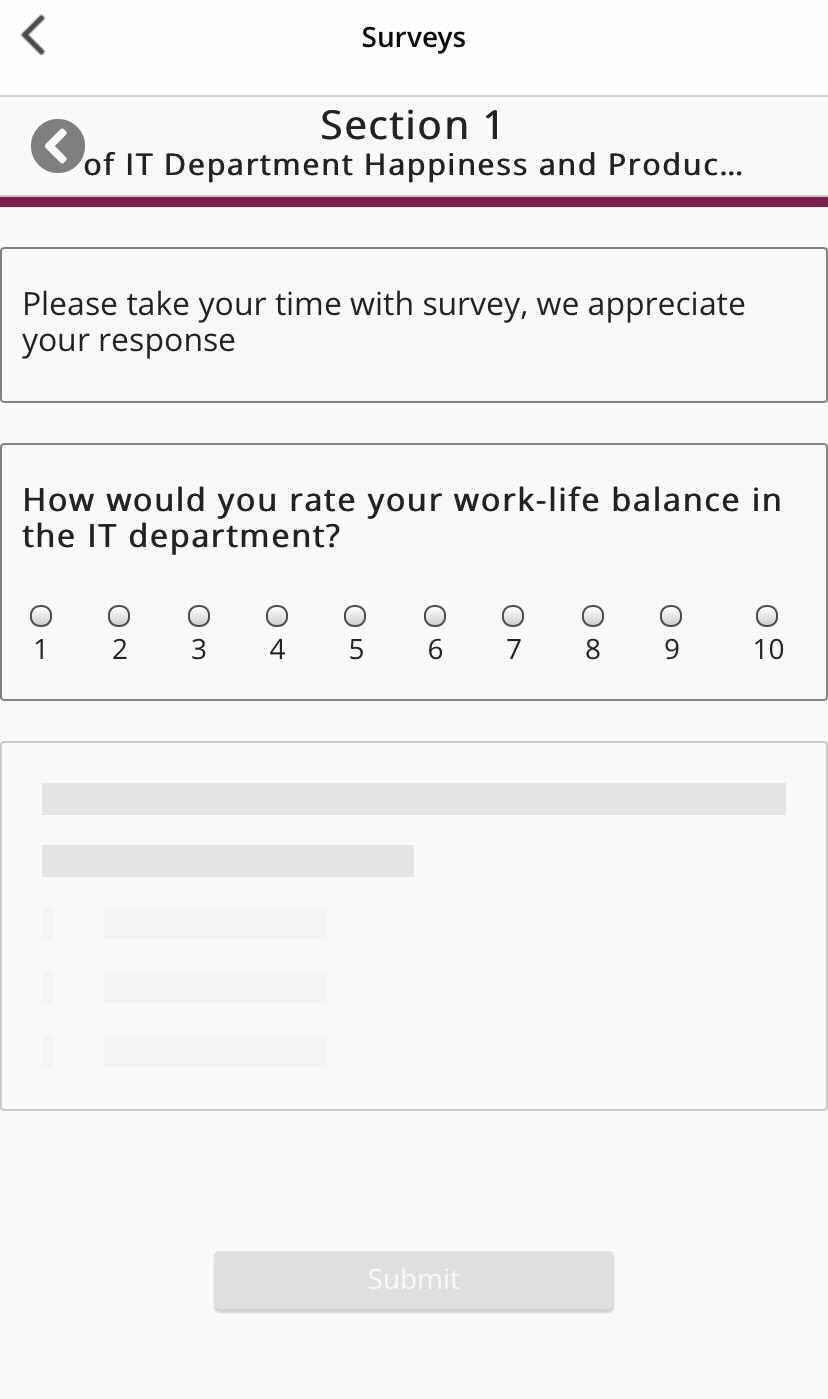The image size is (828, 1399).
Task: Choose rating 6 for work-life balance
Action: click(435, 615)
